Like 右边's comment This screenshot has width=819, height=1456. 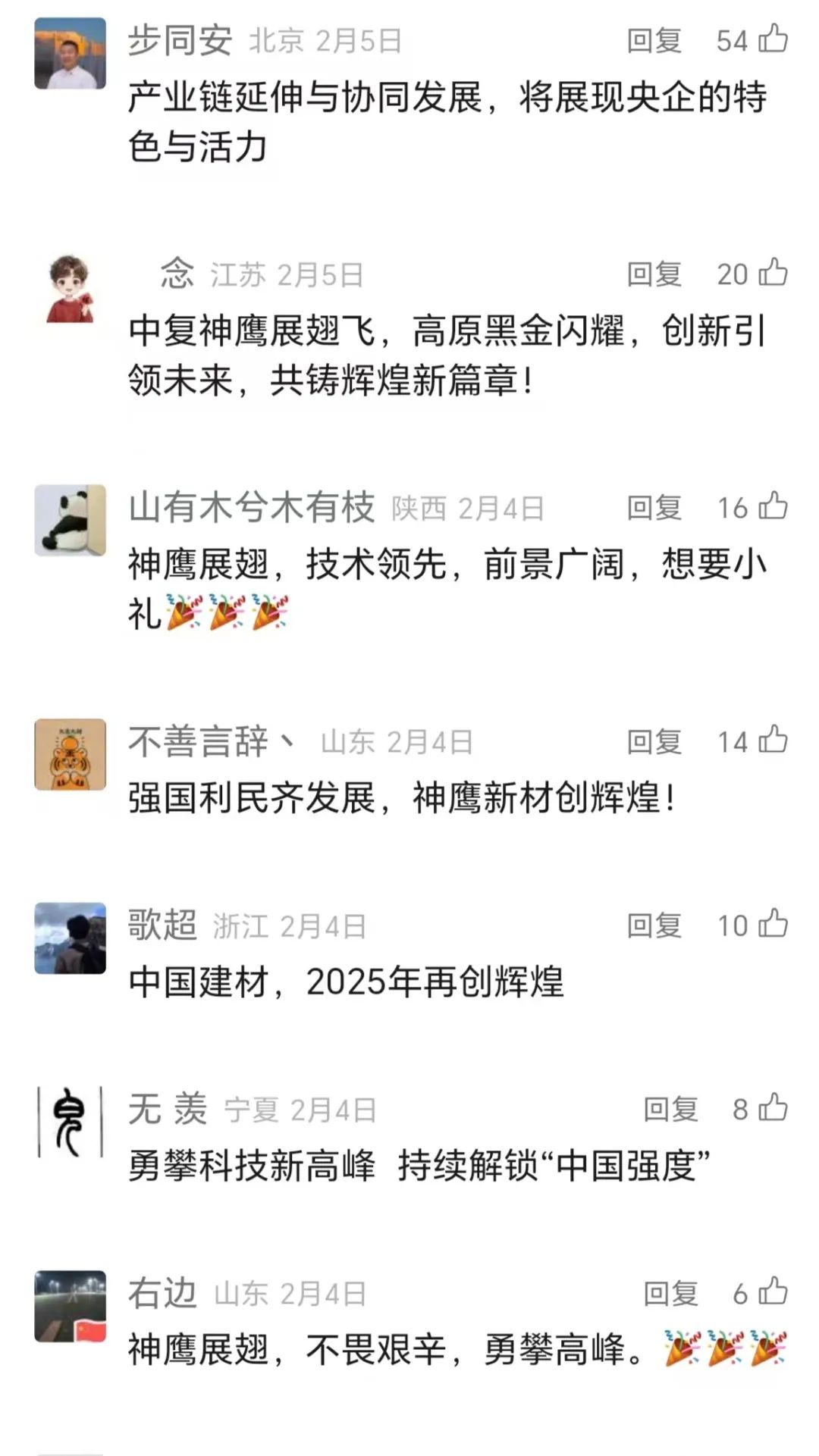click(x=773, y=1292)
